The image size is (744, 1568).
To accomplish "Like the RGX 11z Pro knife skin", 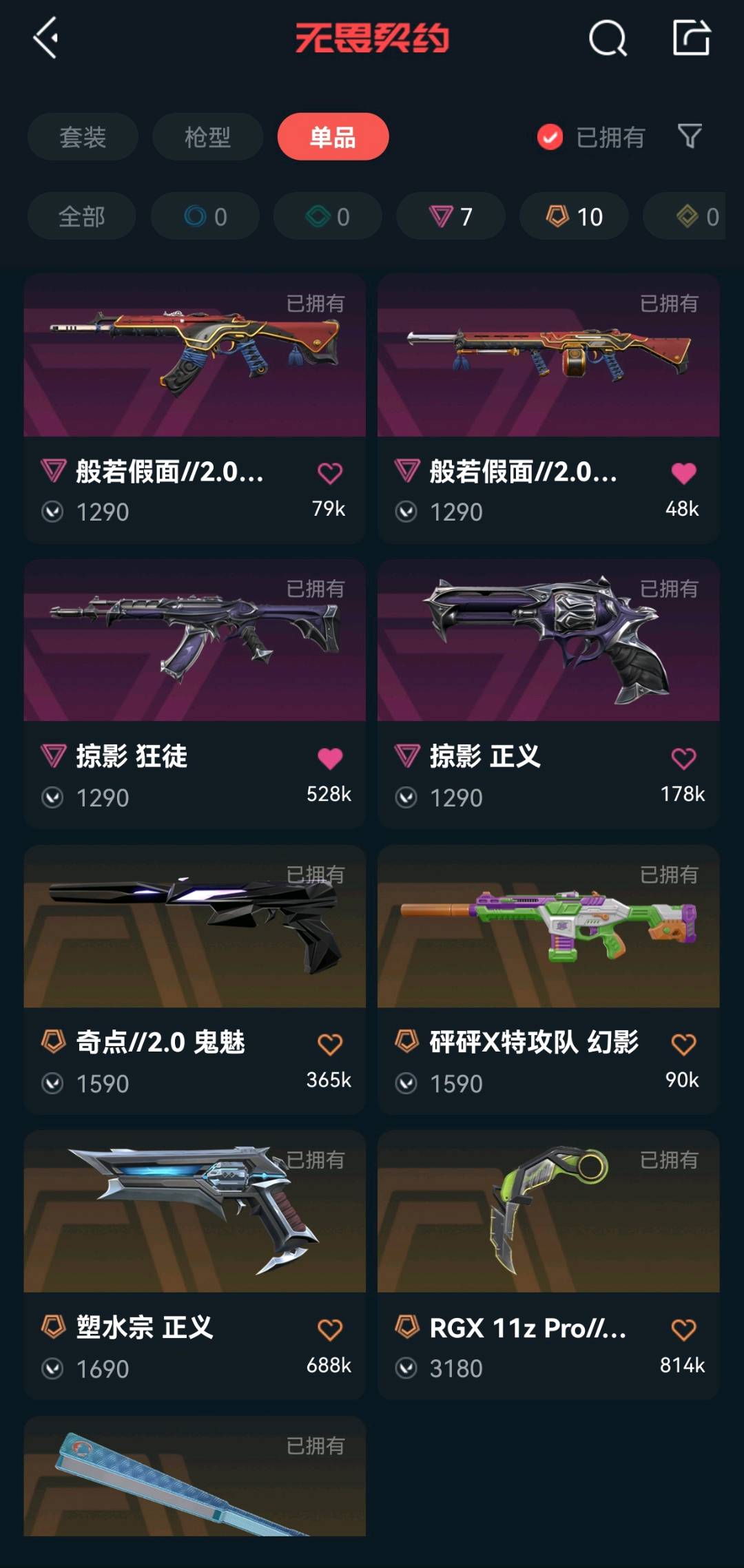I will pyautogui.click(x=683, y=1330).
